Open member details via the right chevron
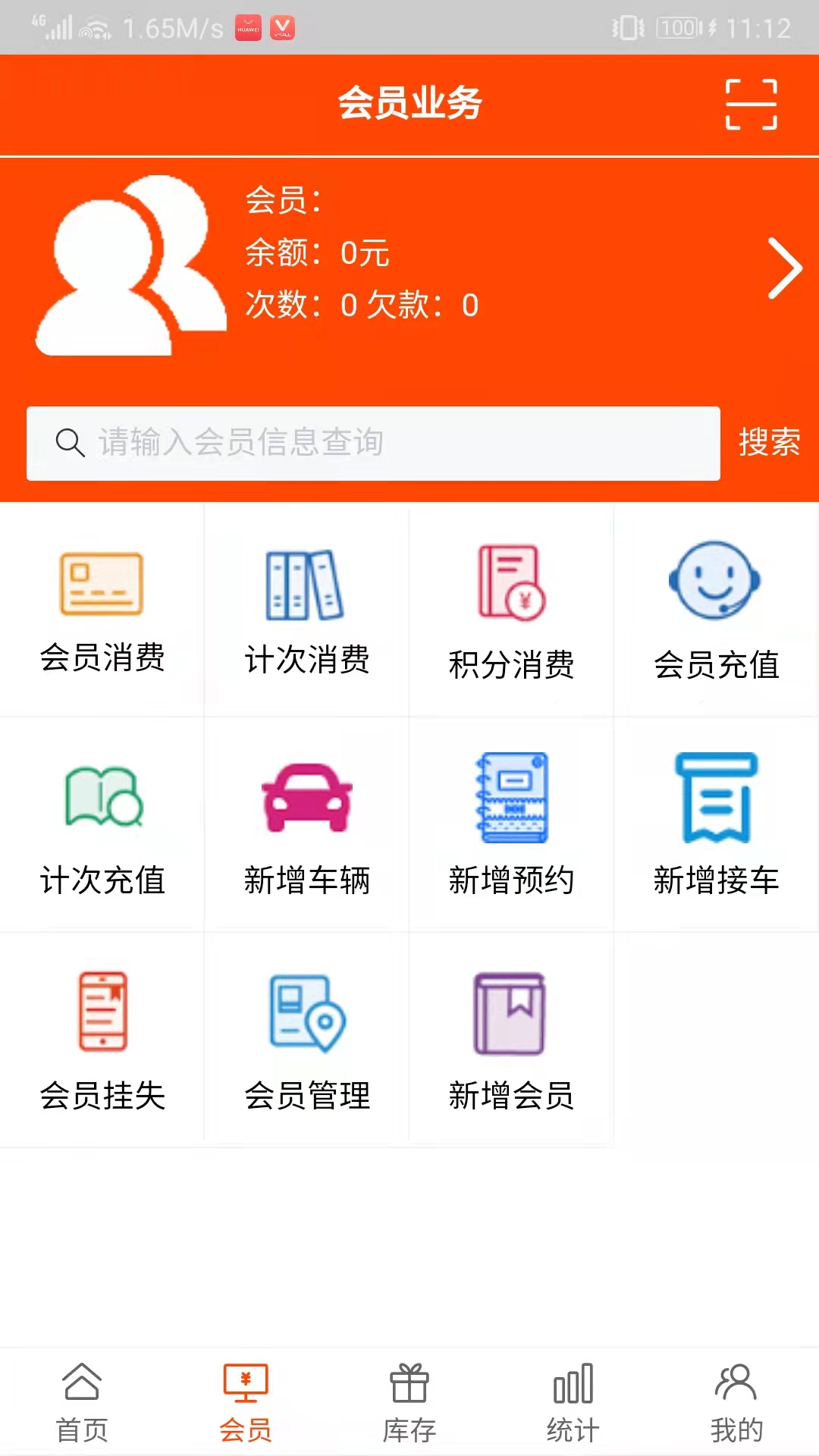 coord(784,268)
